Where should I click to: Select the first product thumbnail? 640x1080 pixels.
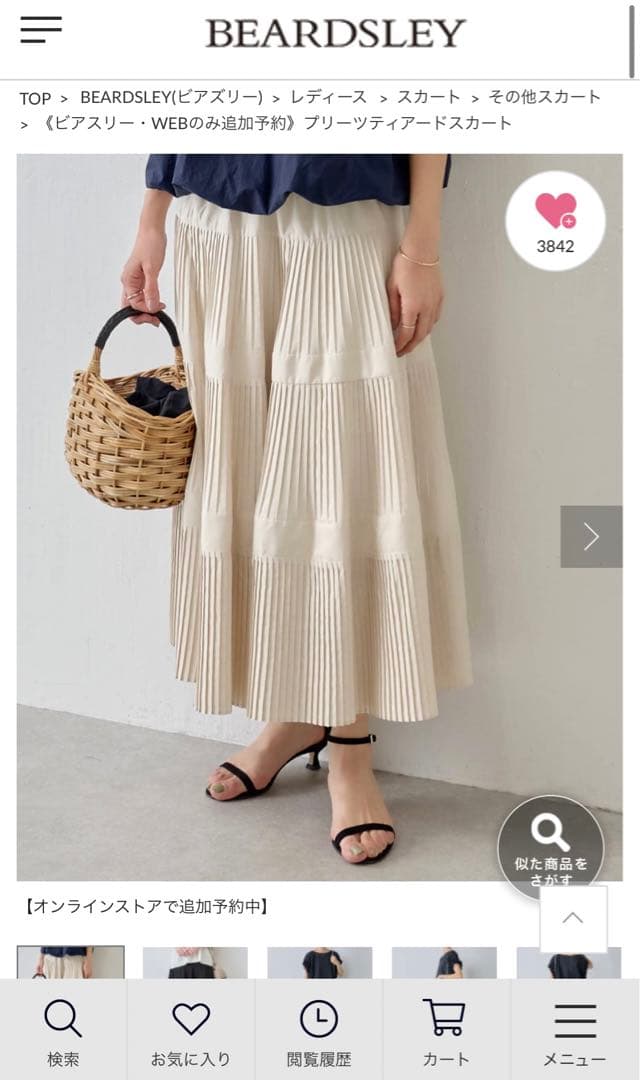click(x=71, y=963)
